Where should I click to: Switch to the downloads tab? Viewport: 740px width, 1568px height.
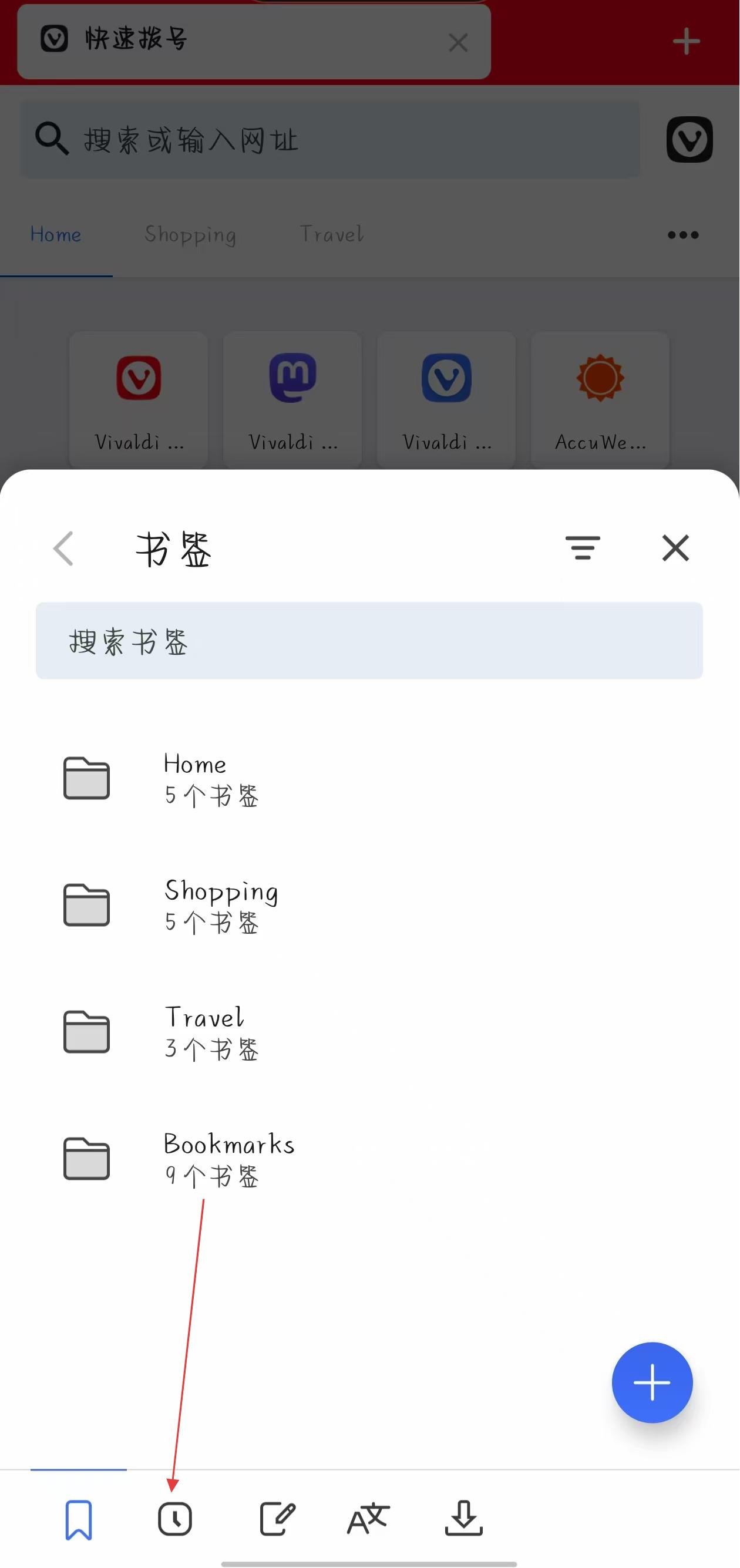point(464,1519)
